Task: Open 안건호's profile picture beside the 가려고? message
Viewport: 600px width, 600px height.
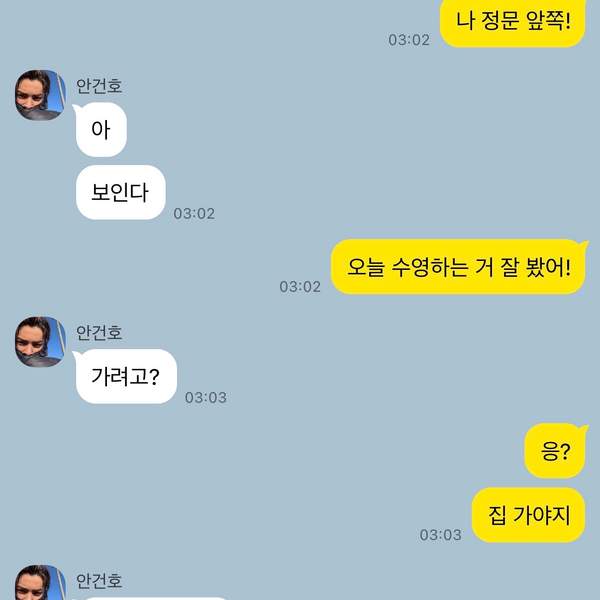Action: point(40,341)
